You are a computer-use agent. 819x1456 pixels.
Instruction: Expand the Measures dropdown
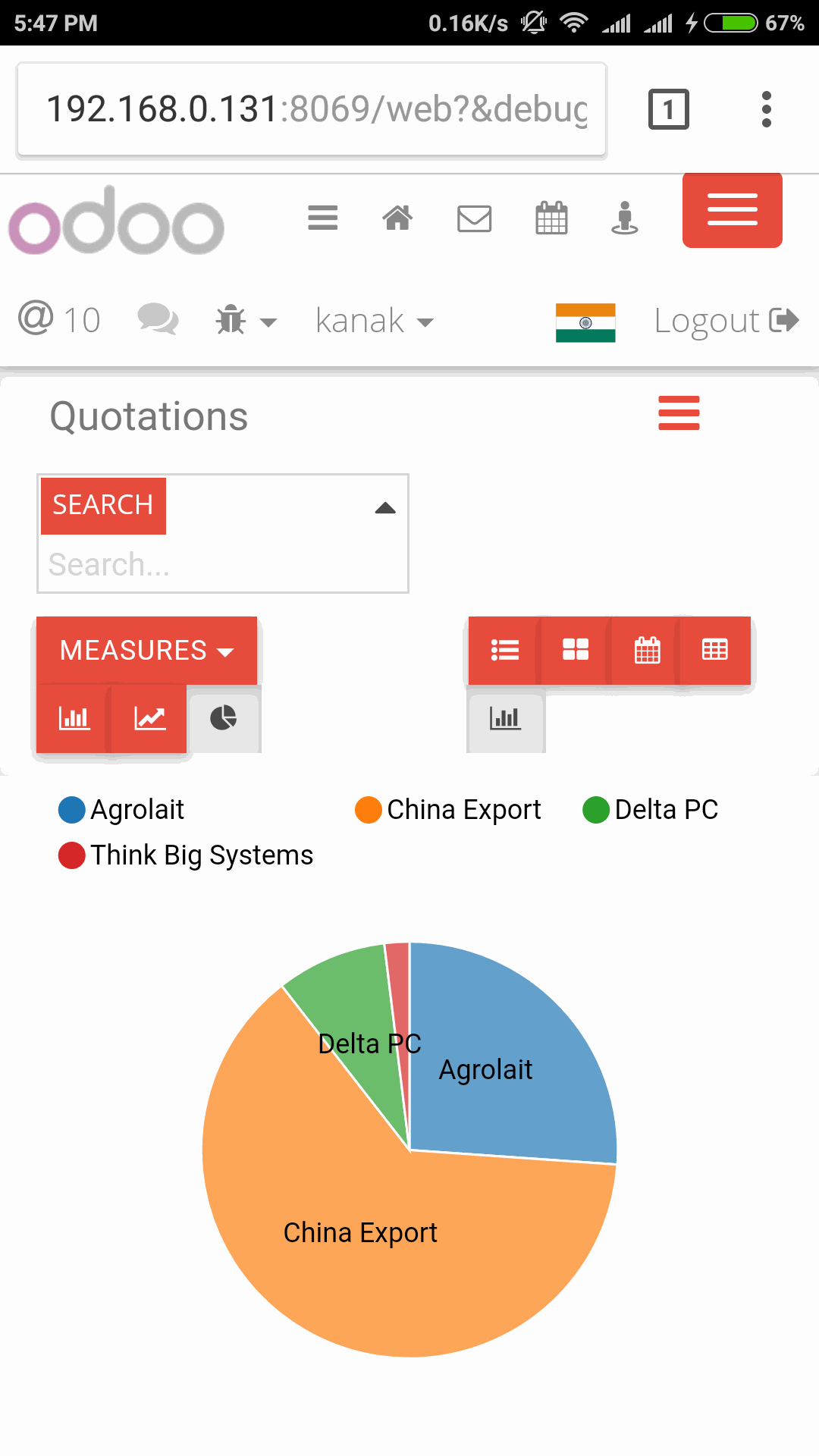(147, 651)
